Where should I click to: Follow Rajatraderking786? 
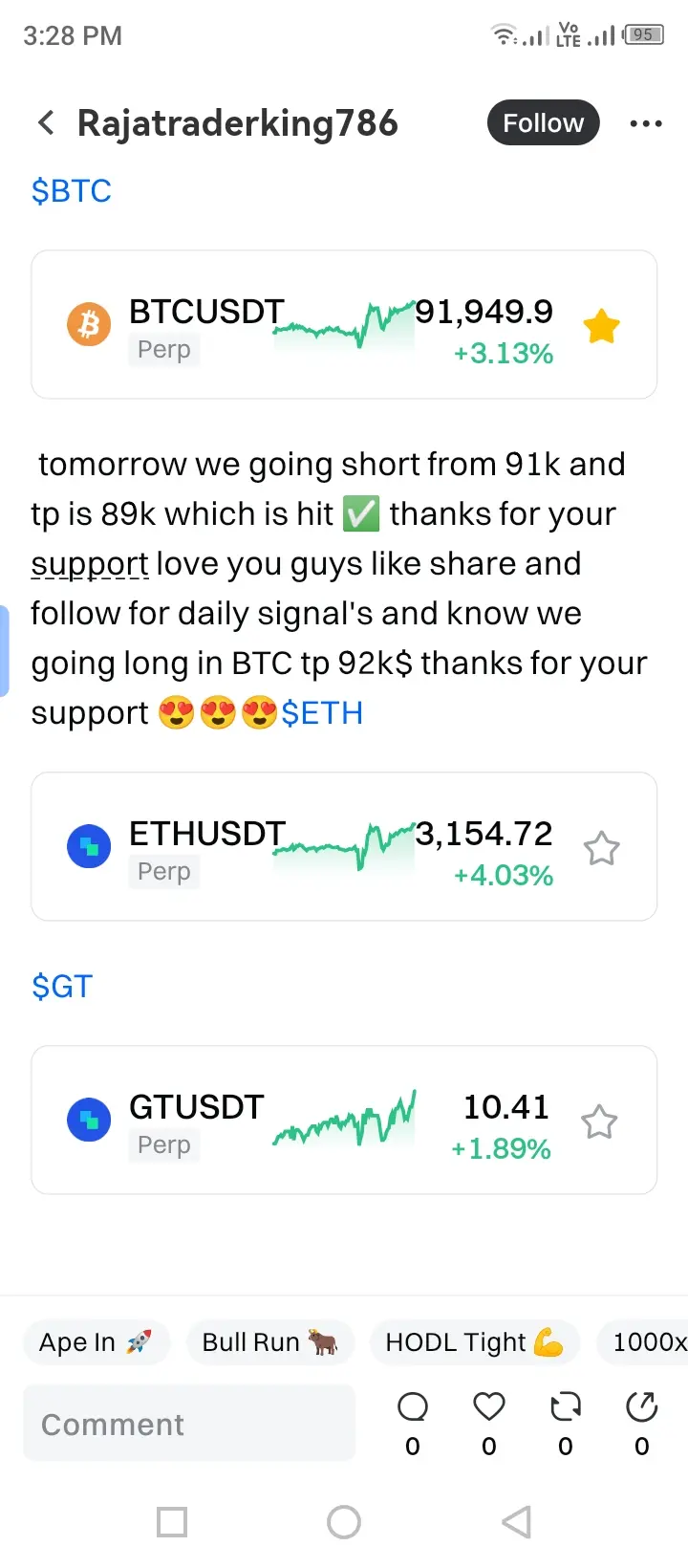[x=543, y=122]
